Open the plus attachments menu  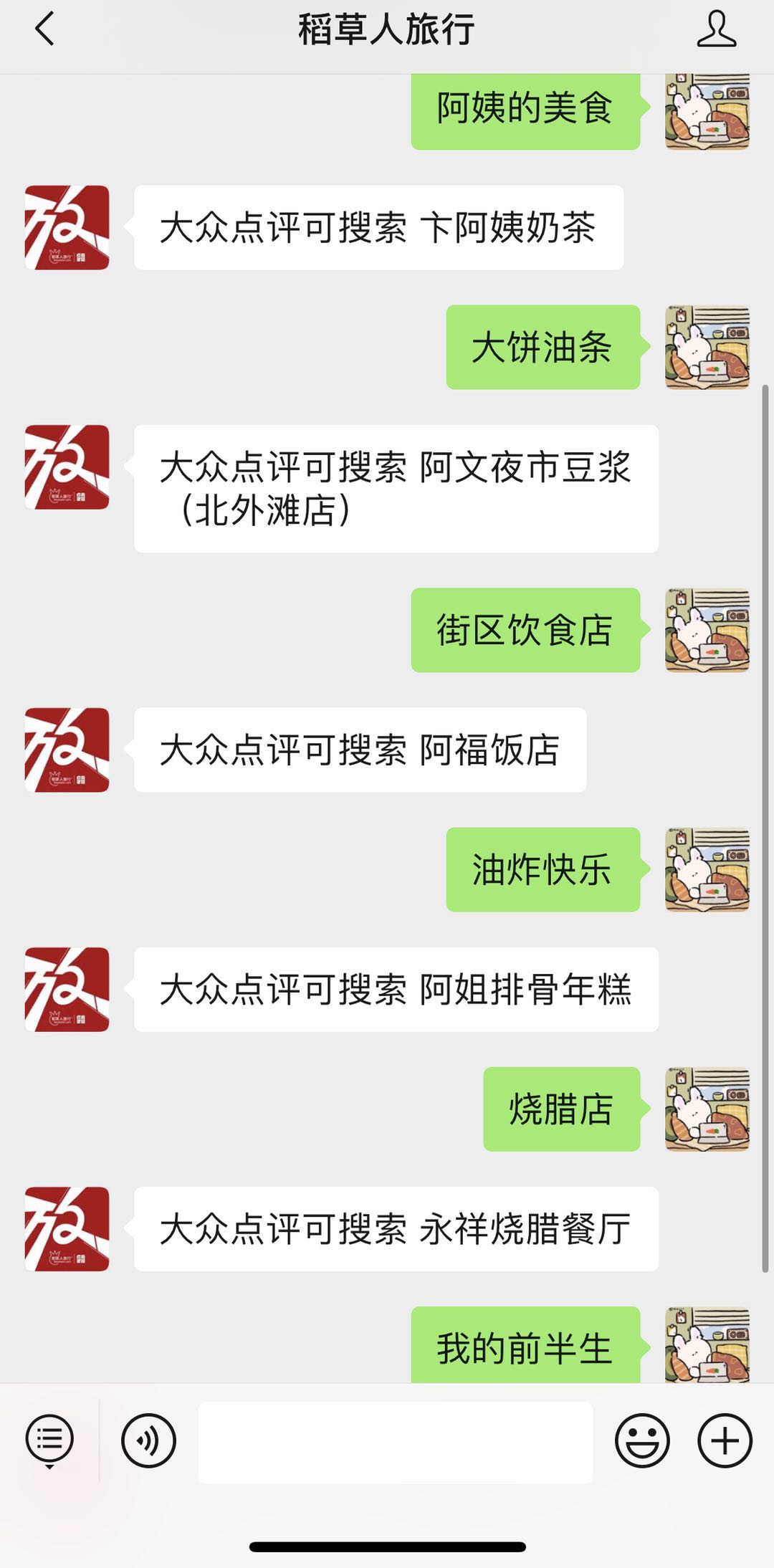725,1440
